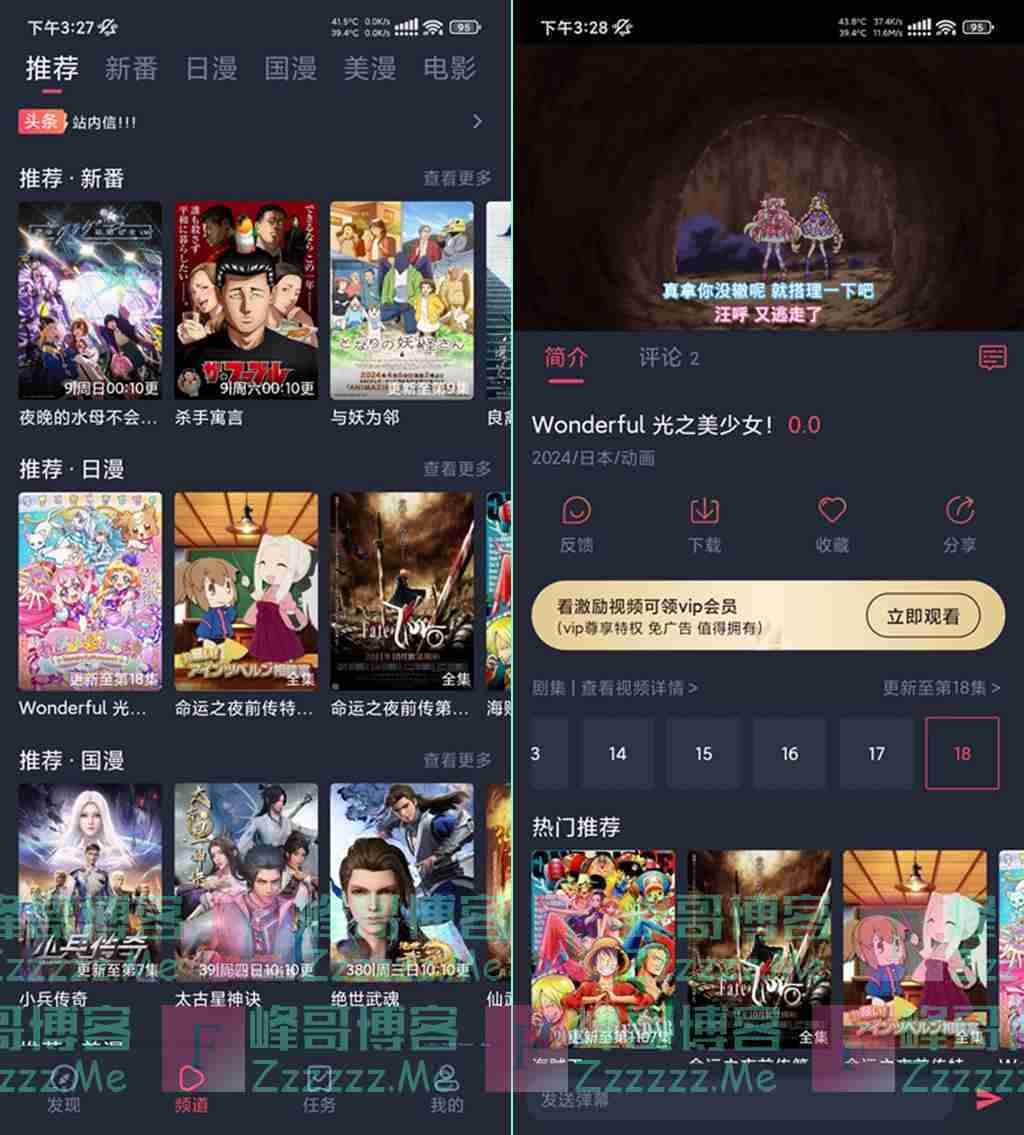Image resolution: width=1024 pixels, height=1135 pixels.
Task: Select episode 16
Action: click(790, 753)
